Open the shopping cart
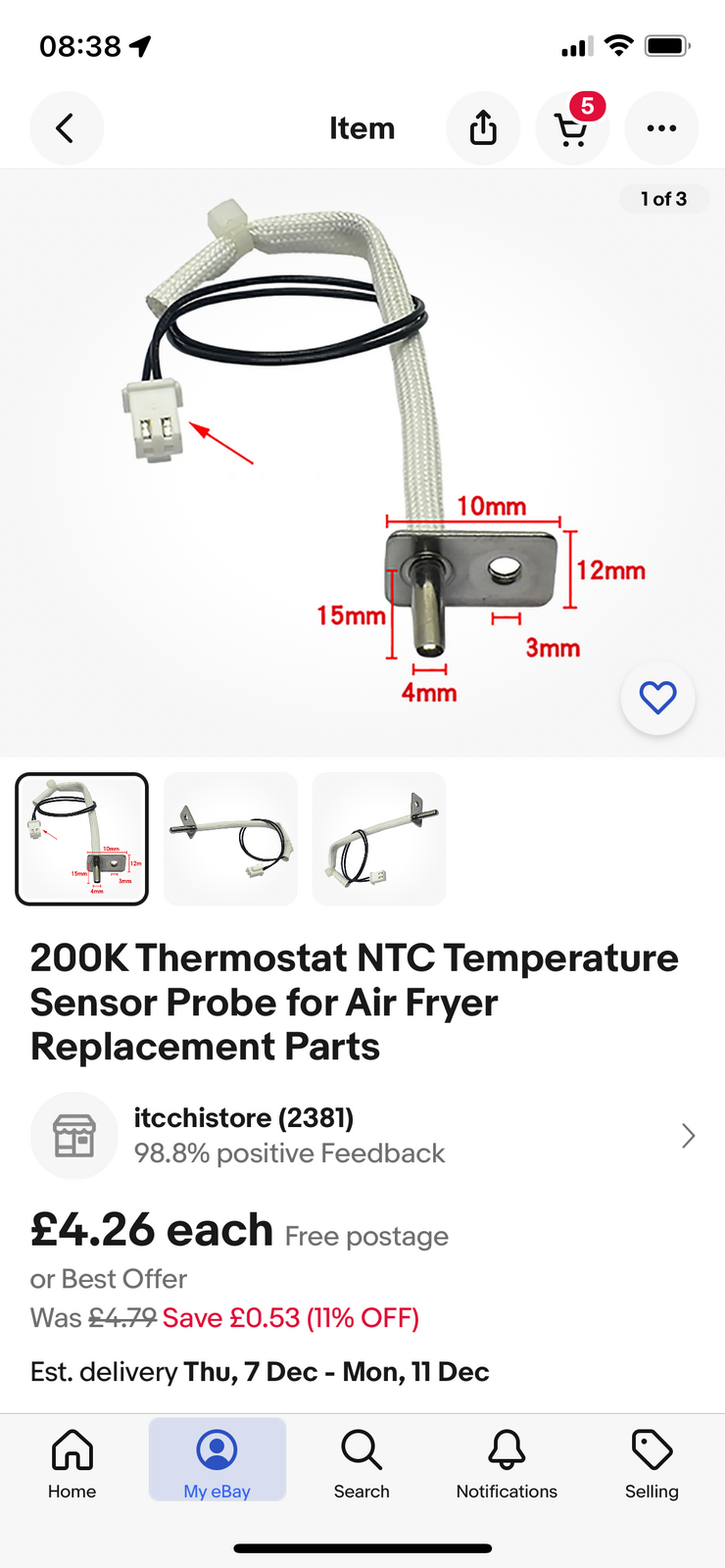The width and height of the screenshot is (725, 1568). [x=572, y=128]
